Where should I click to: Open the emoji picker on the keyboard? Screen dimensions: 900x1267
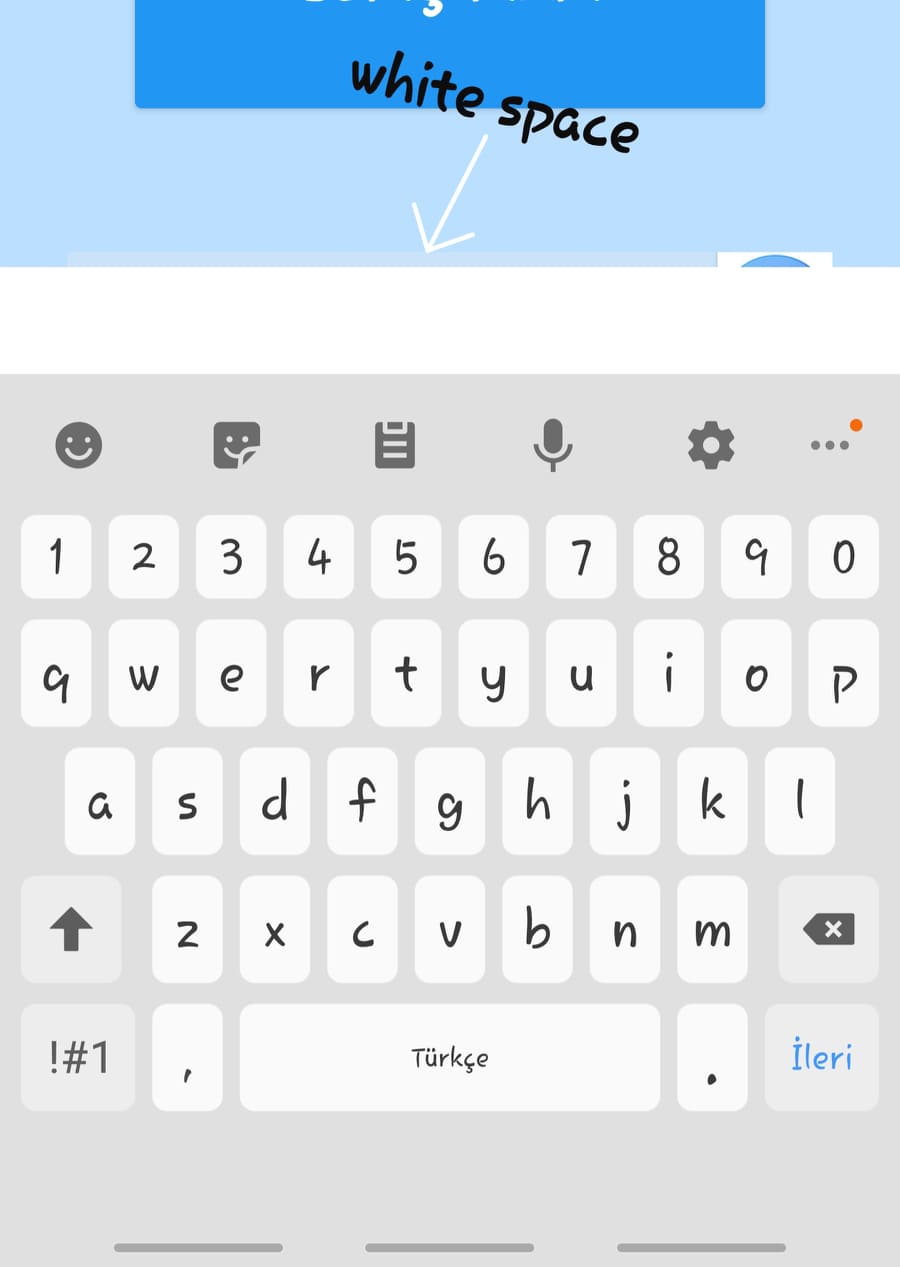tap(78, 445)
